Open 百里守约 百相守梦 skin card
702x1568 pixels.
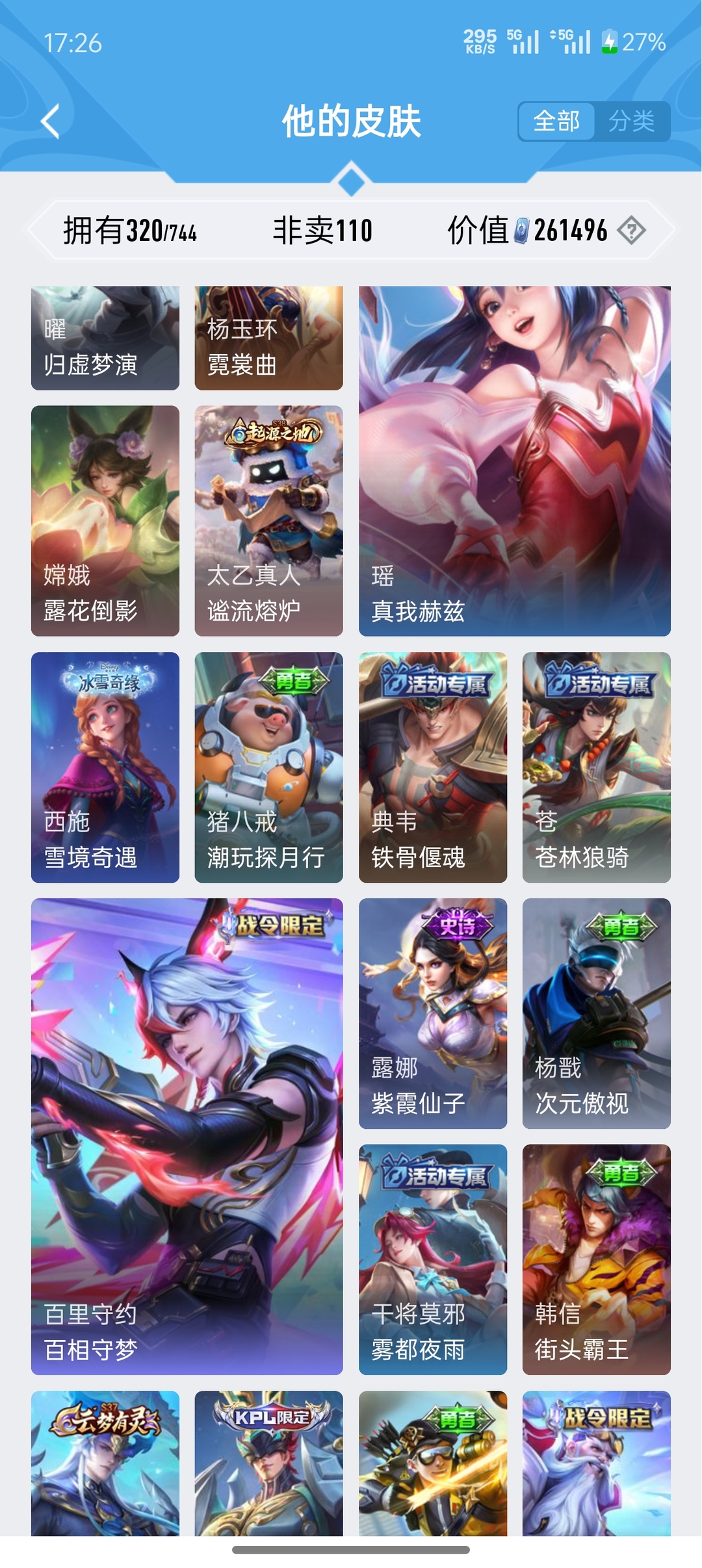pyautogui.click(x=187, y=1136)
